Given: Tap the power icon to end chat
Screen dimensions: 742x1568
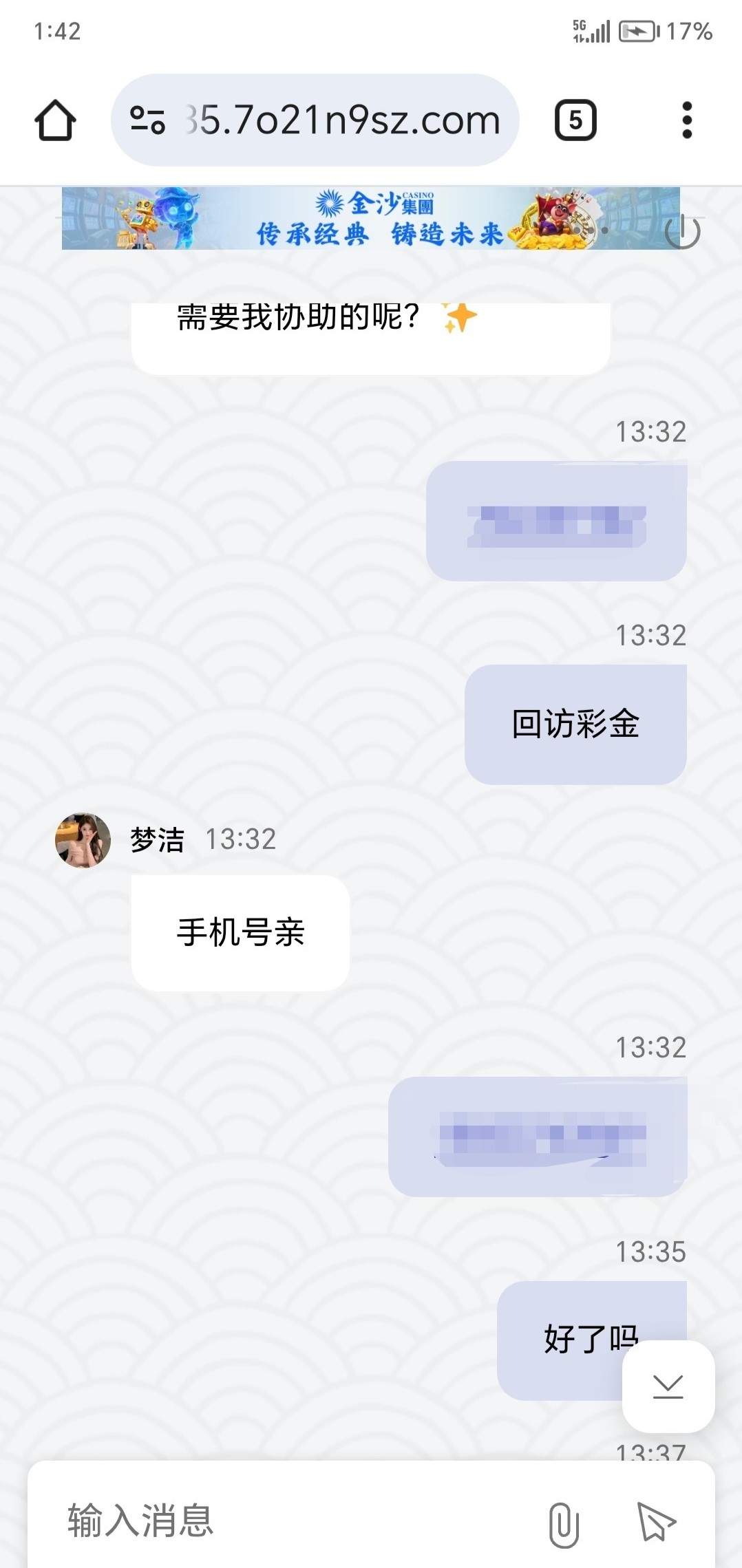Looking at the screenshot, I should [682, 232].
